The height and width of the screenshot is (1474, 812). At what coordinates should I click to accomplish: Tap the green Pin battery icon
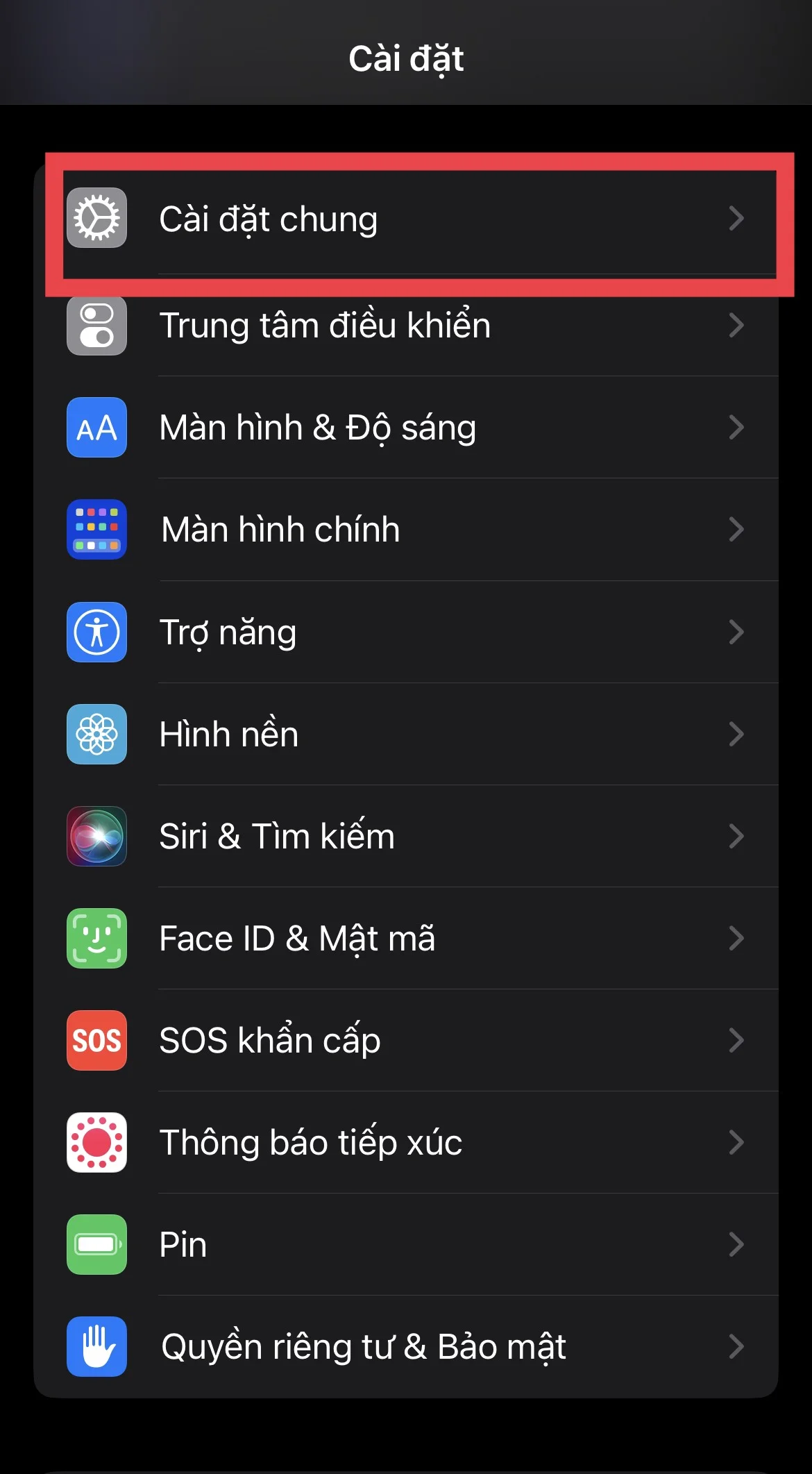pos(96,1244)
